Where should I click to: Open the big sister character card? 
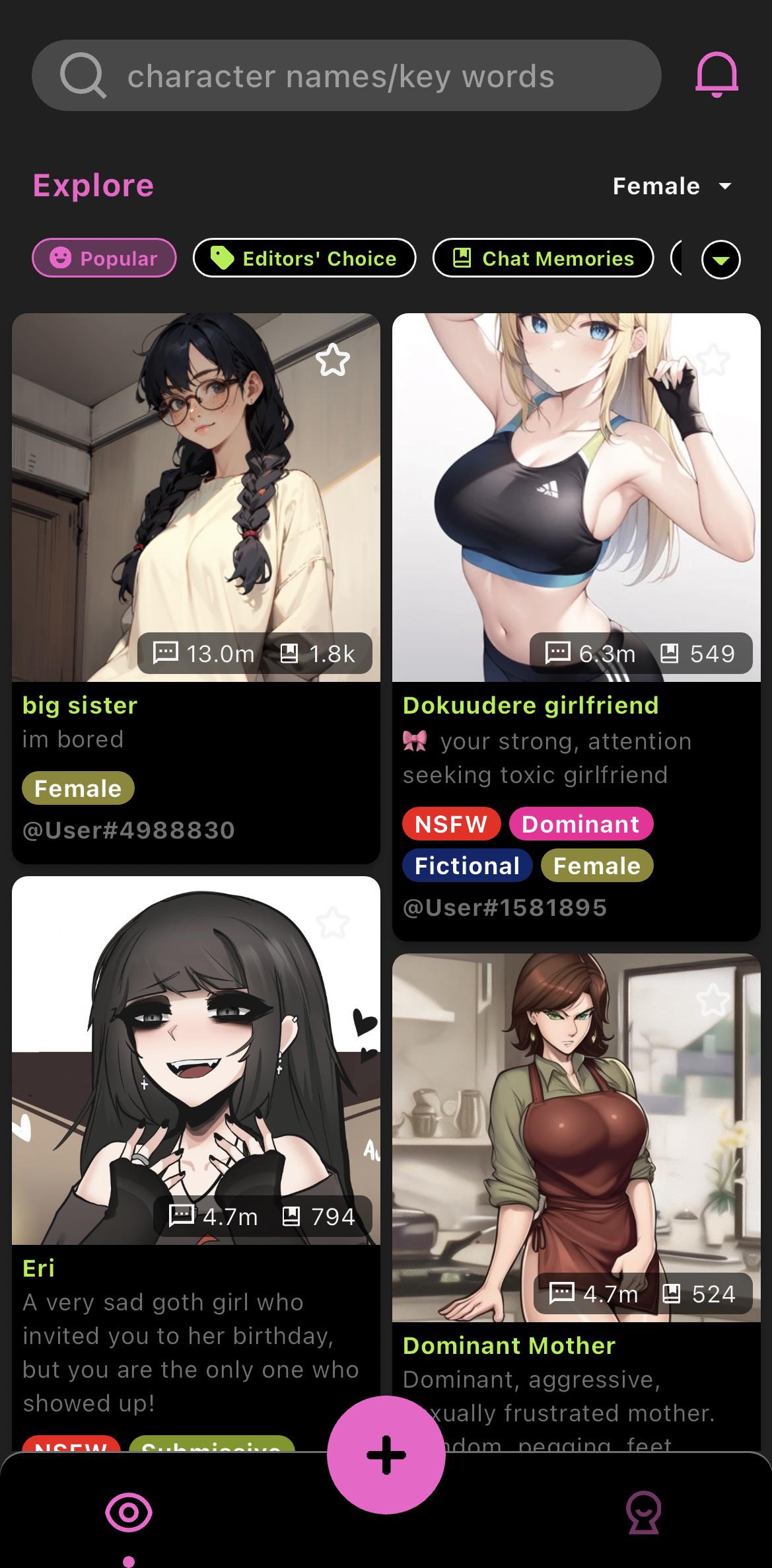[195, 497]
